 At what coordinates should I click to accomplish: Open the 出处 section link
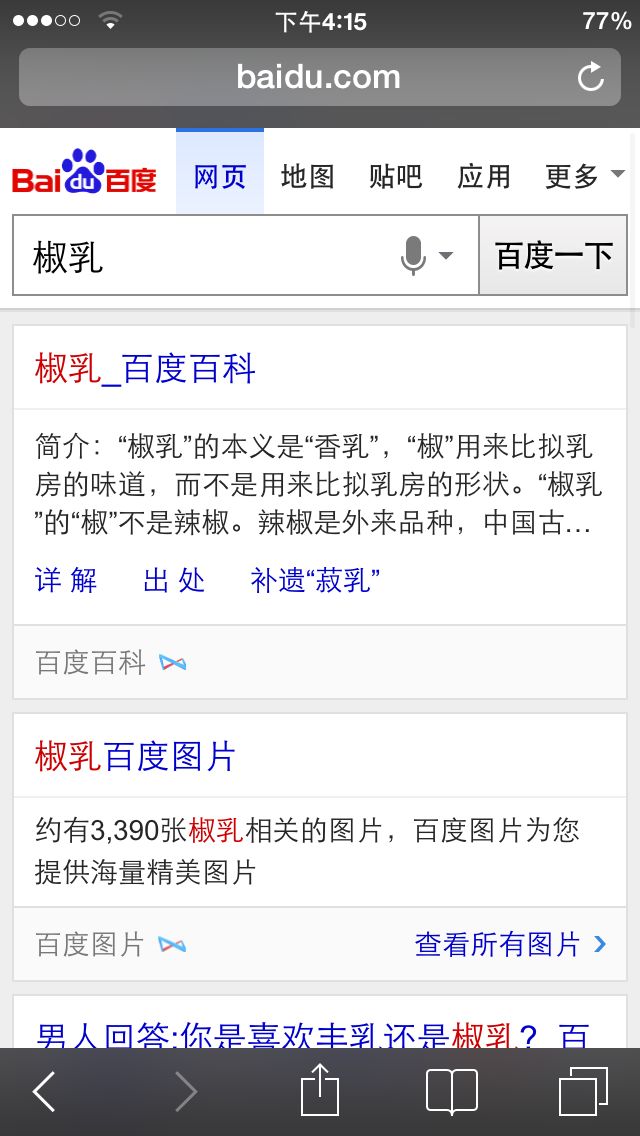[174, 580]
